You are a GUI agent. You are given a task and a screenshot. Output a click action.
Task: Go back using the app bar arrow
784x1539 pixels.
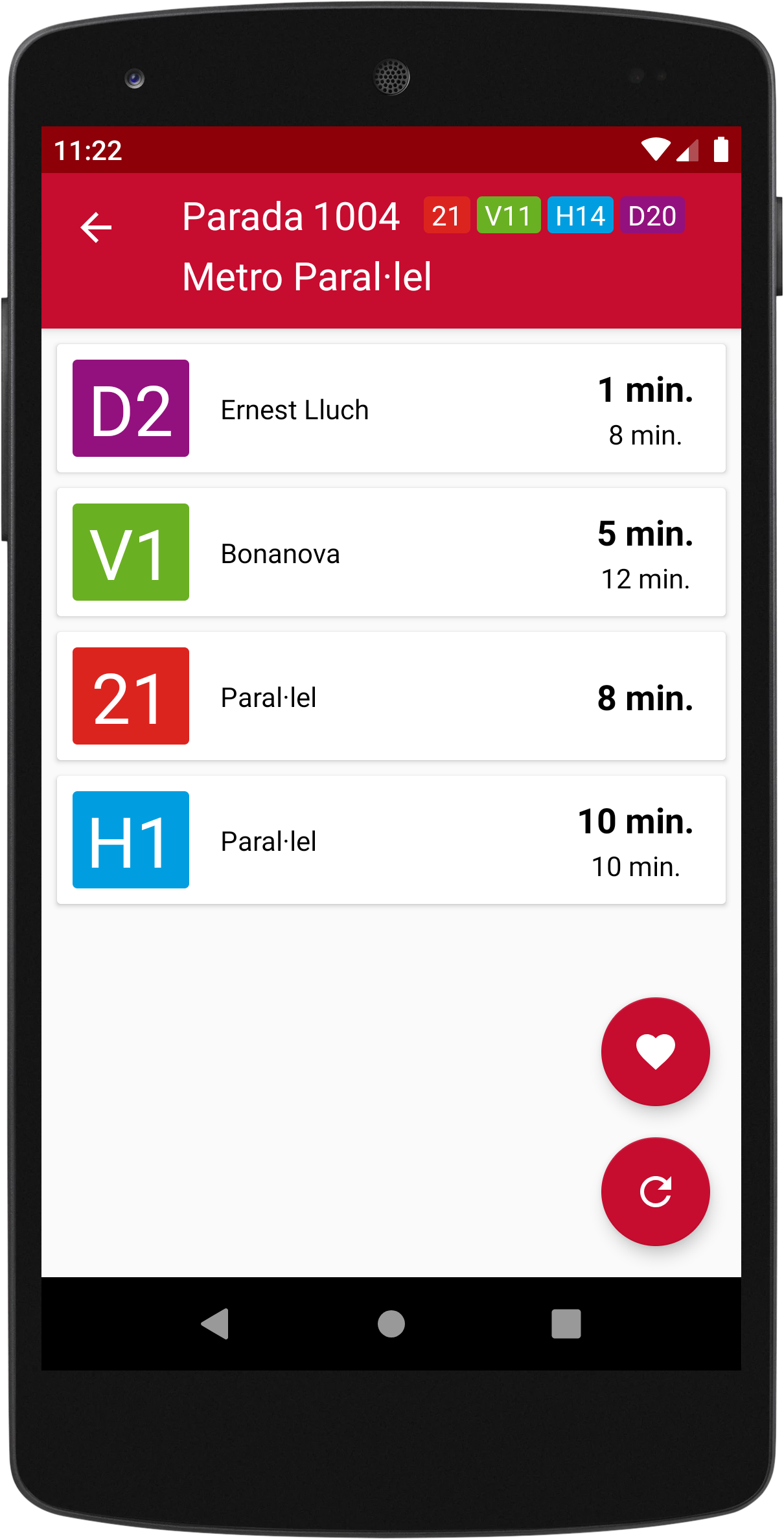coord(96,227)
